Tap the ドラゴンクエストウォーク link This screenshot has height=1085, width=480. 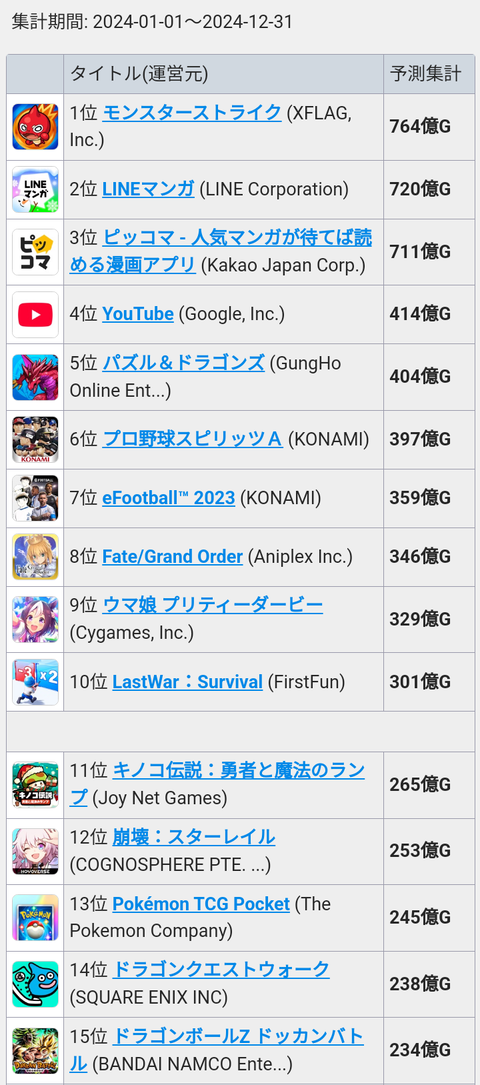221,970
